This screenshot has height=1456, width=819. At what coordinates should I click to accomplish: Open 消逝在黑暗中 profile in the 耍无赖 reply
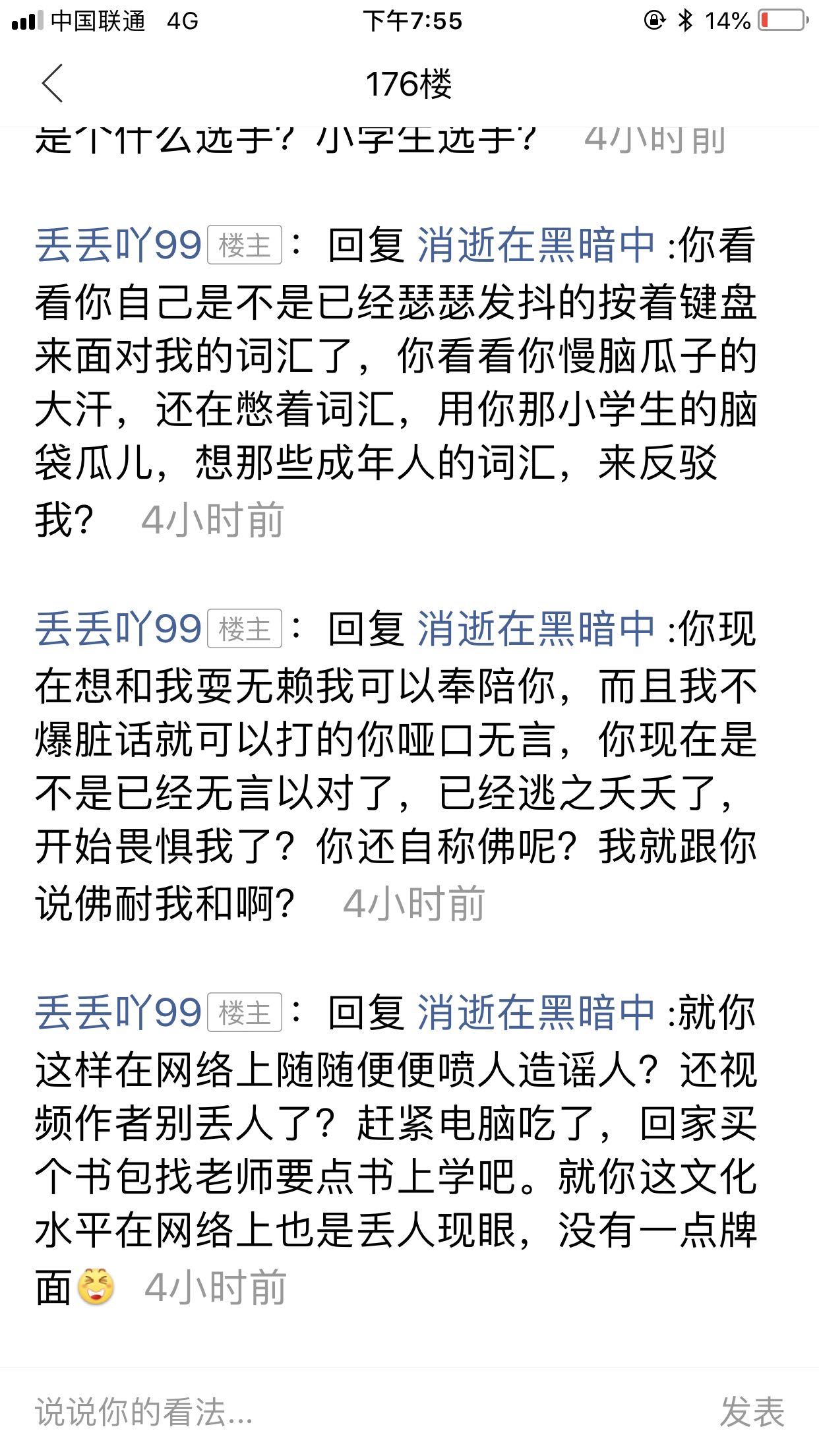[x=536, y=629]
